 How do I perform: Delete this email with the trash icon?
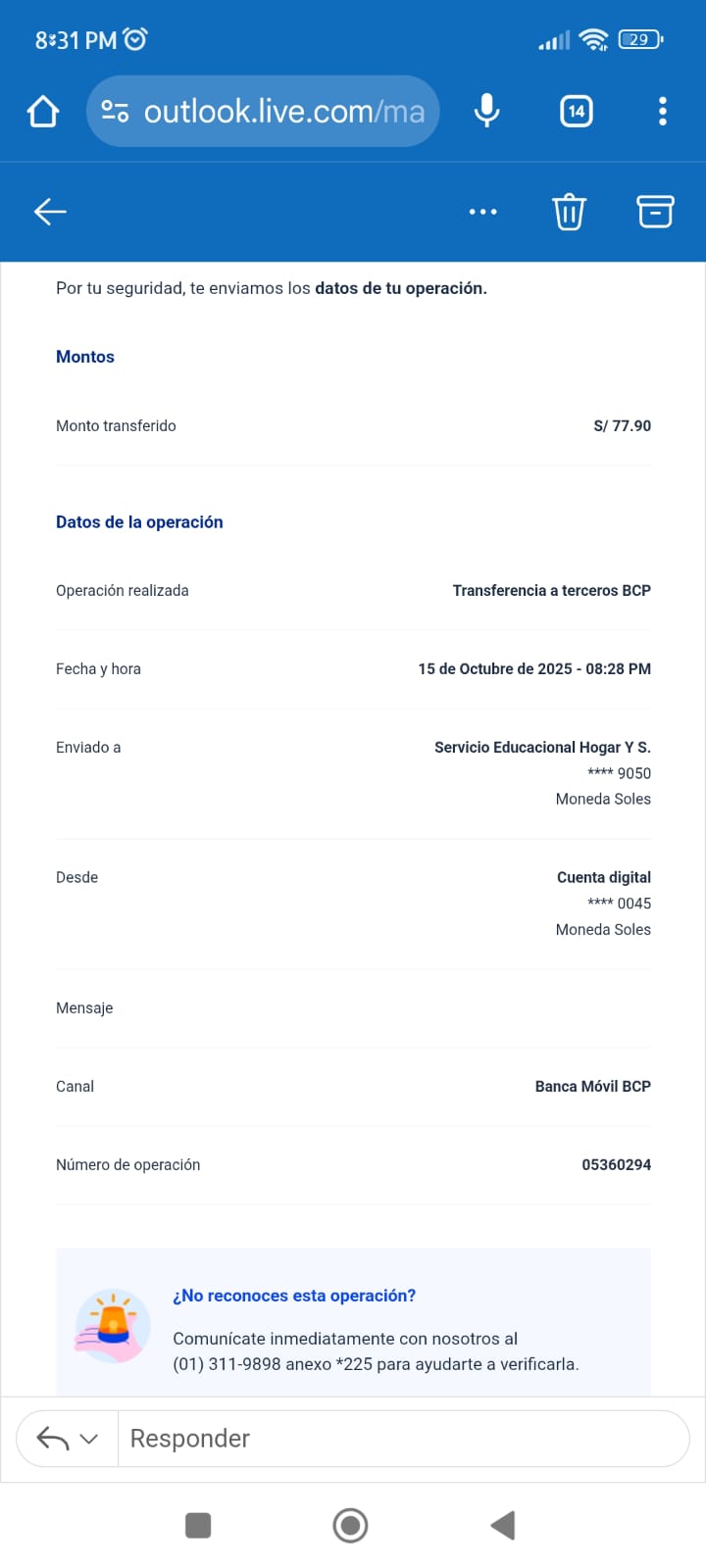coord(569,212)
